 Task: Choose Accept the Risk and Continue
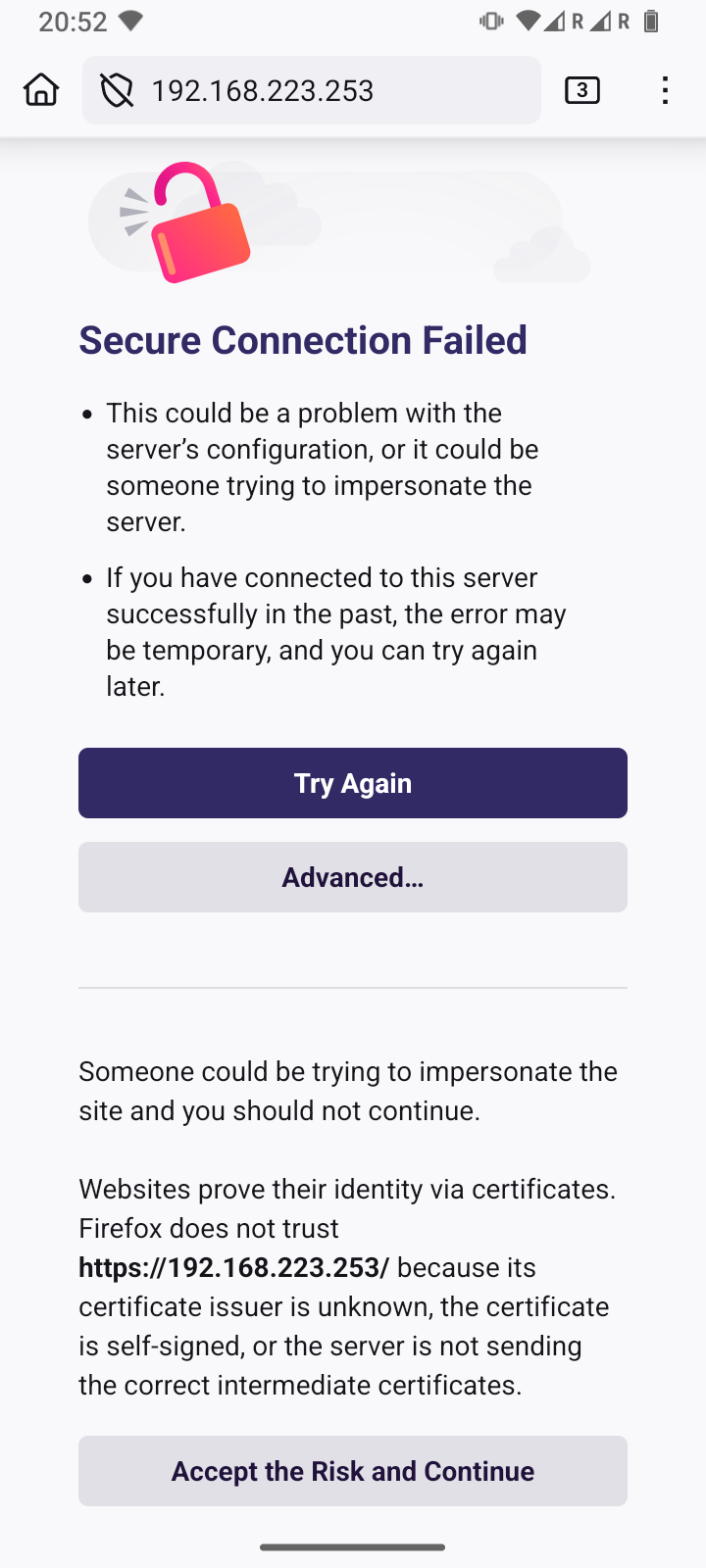pyautogui.click(x=353, y=1471)
